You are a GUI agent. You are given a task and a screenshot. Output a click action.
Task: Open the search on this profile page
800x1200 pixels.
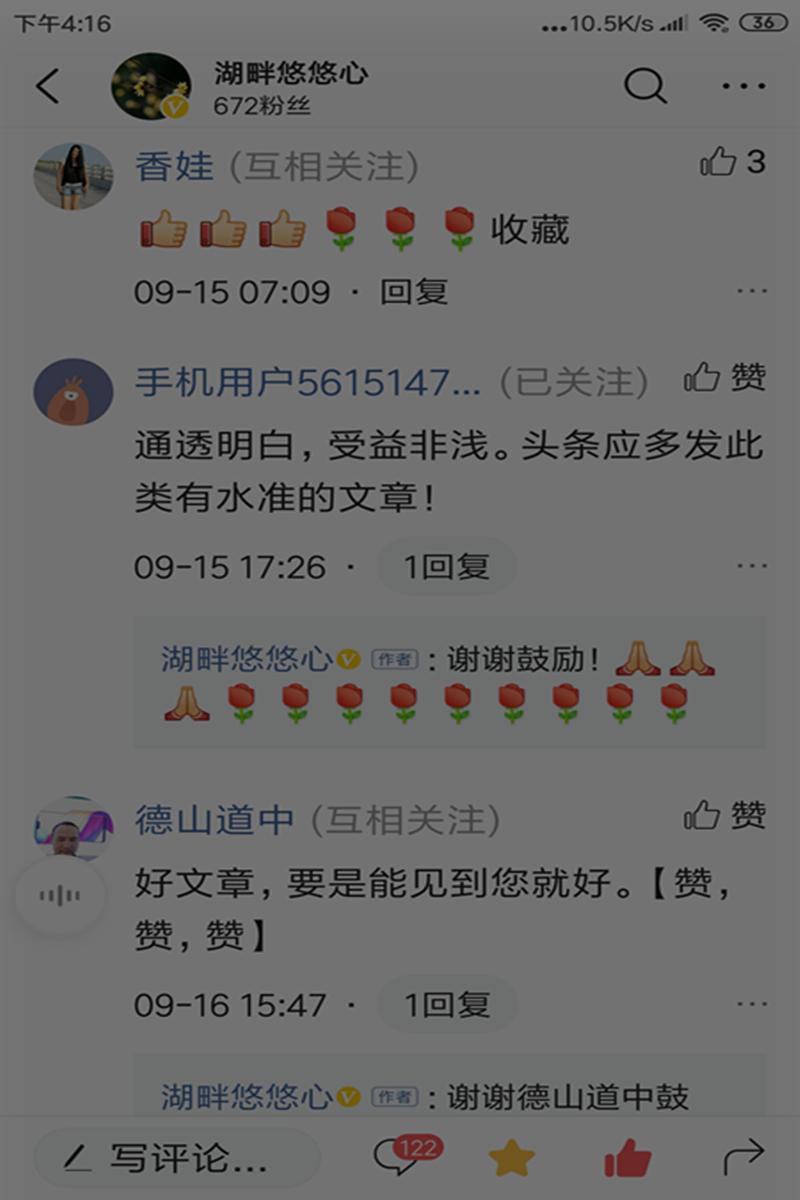click(x=645, y=87)
